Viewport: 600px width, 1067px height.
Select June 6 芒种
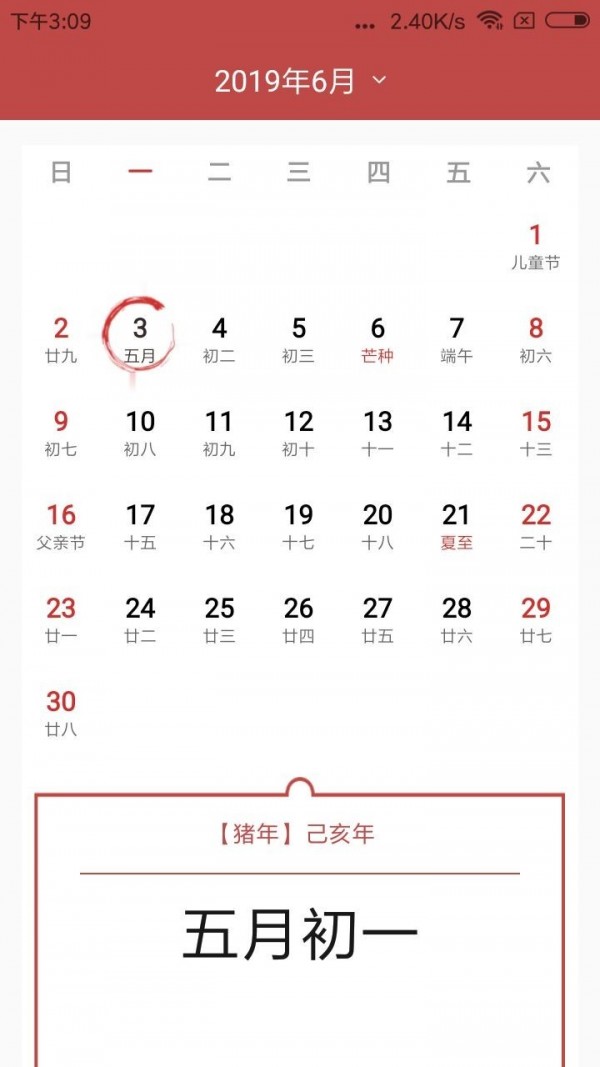click(x=377, y=340)
